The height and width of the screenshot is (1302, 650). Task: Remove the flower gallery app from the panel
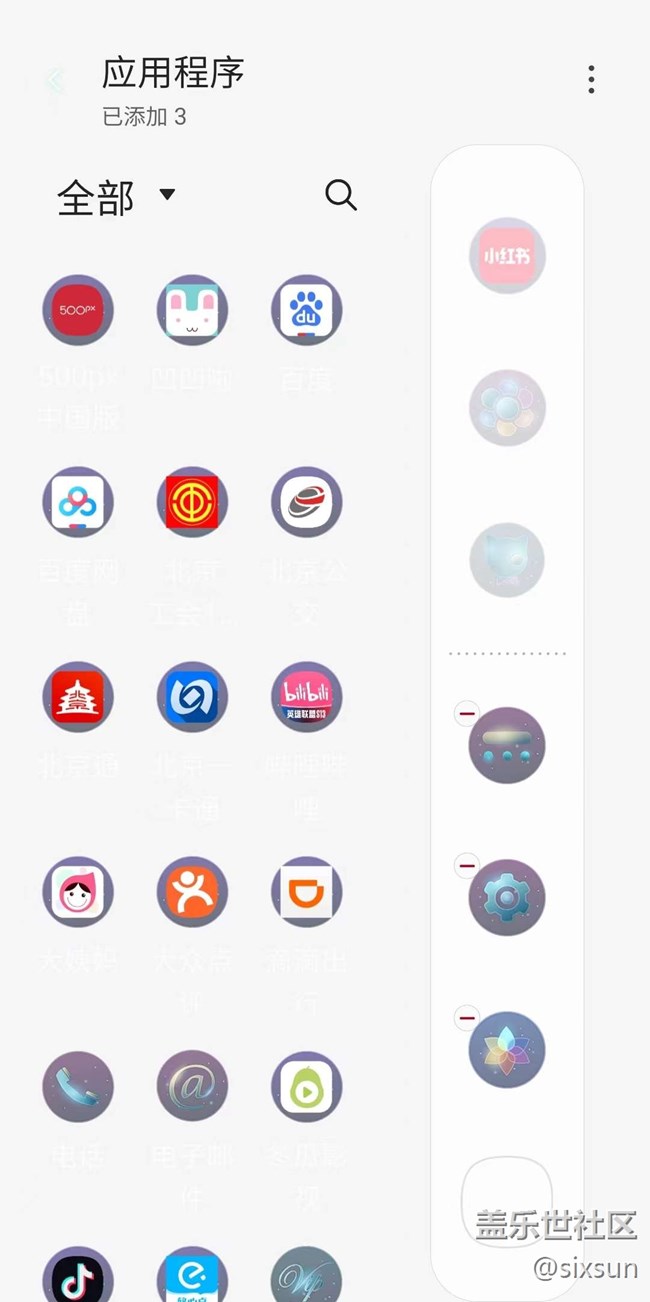[467, 1018]
